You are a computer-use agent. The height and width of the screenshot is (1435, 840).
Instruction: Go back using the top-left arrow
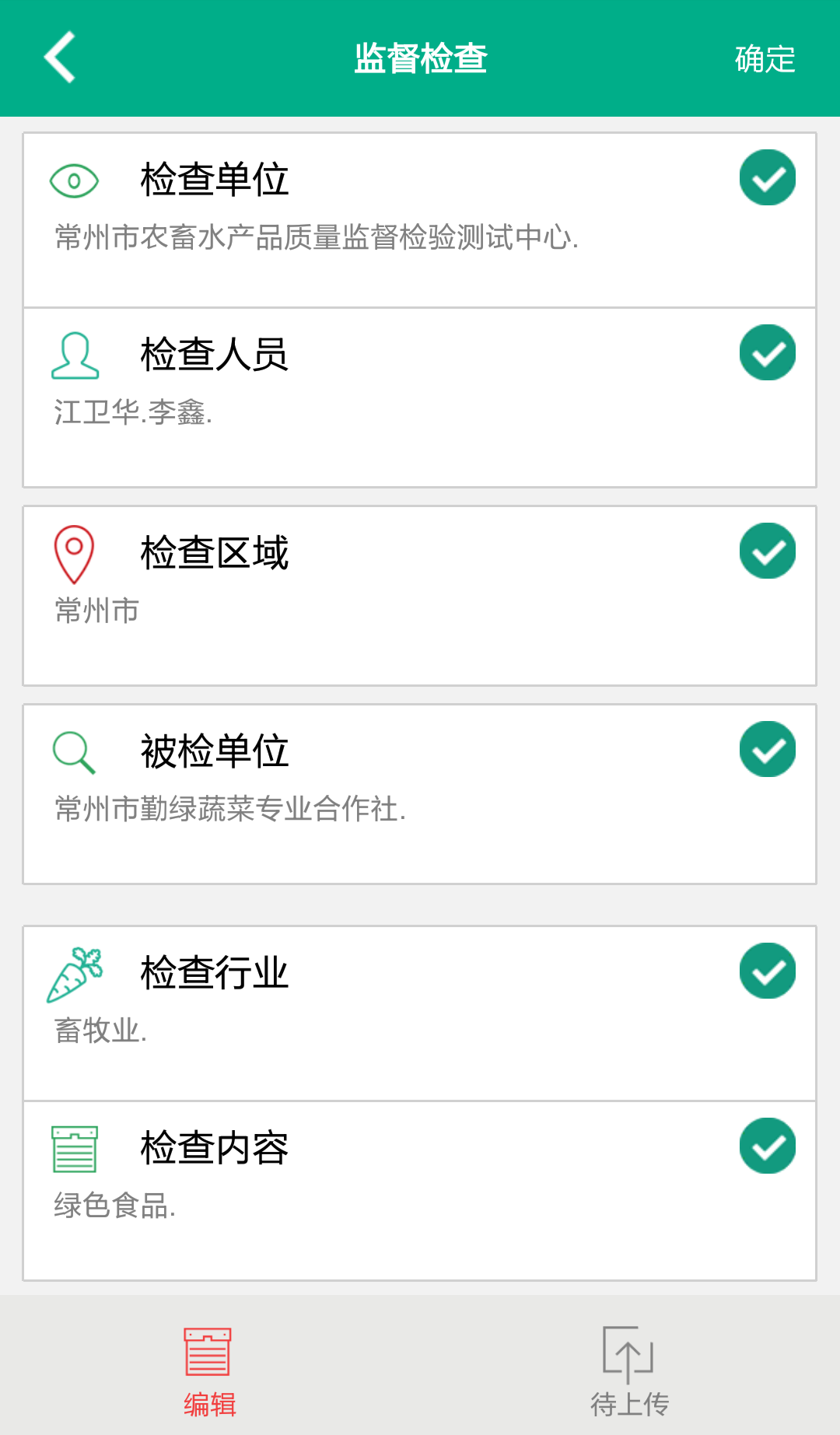click(59, 58)
